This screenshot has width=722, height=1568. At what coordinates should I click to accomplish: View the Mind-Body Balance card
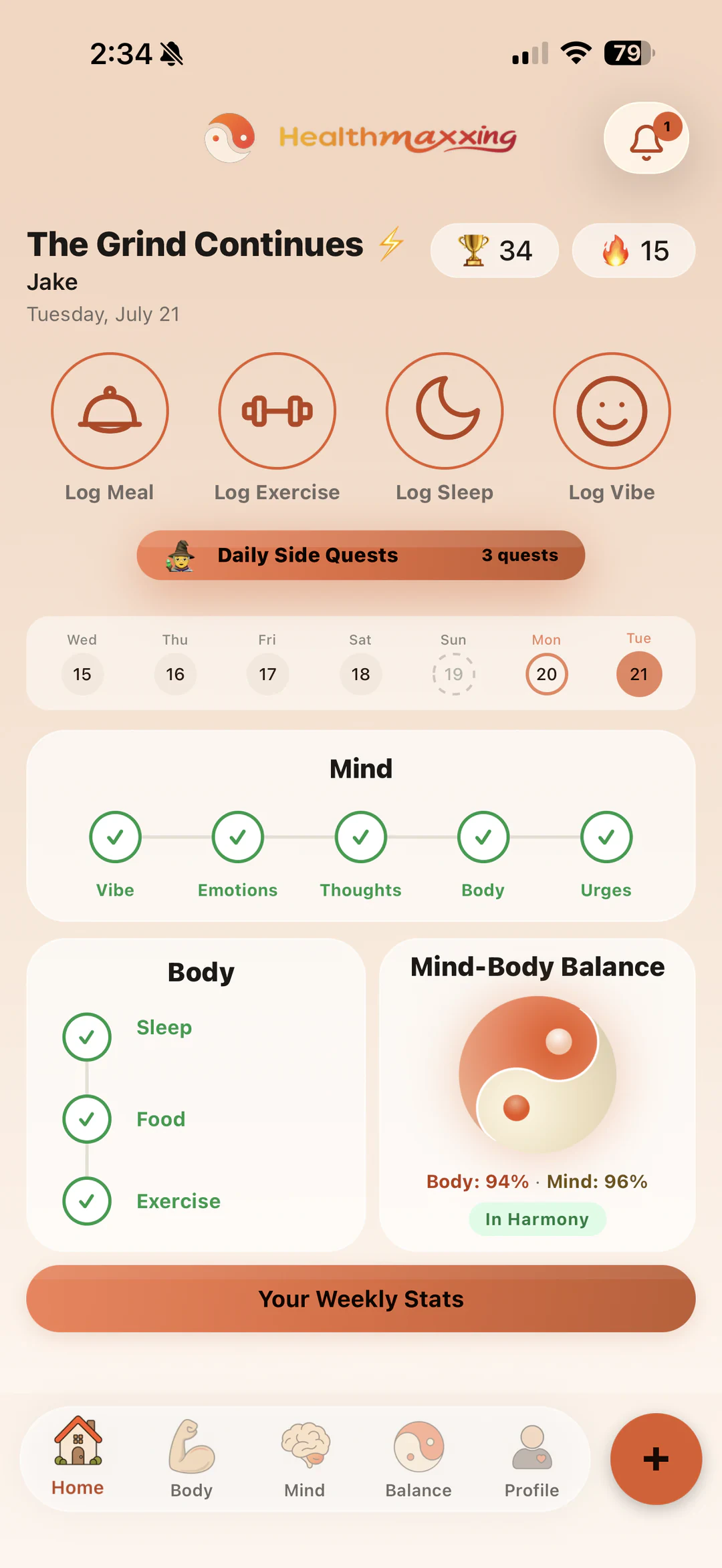537,1094
